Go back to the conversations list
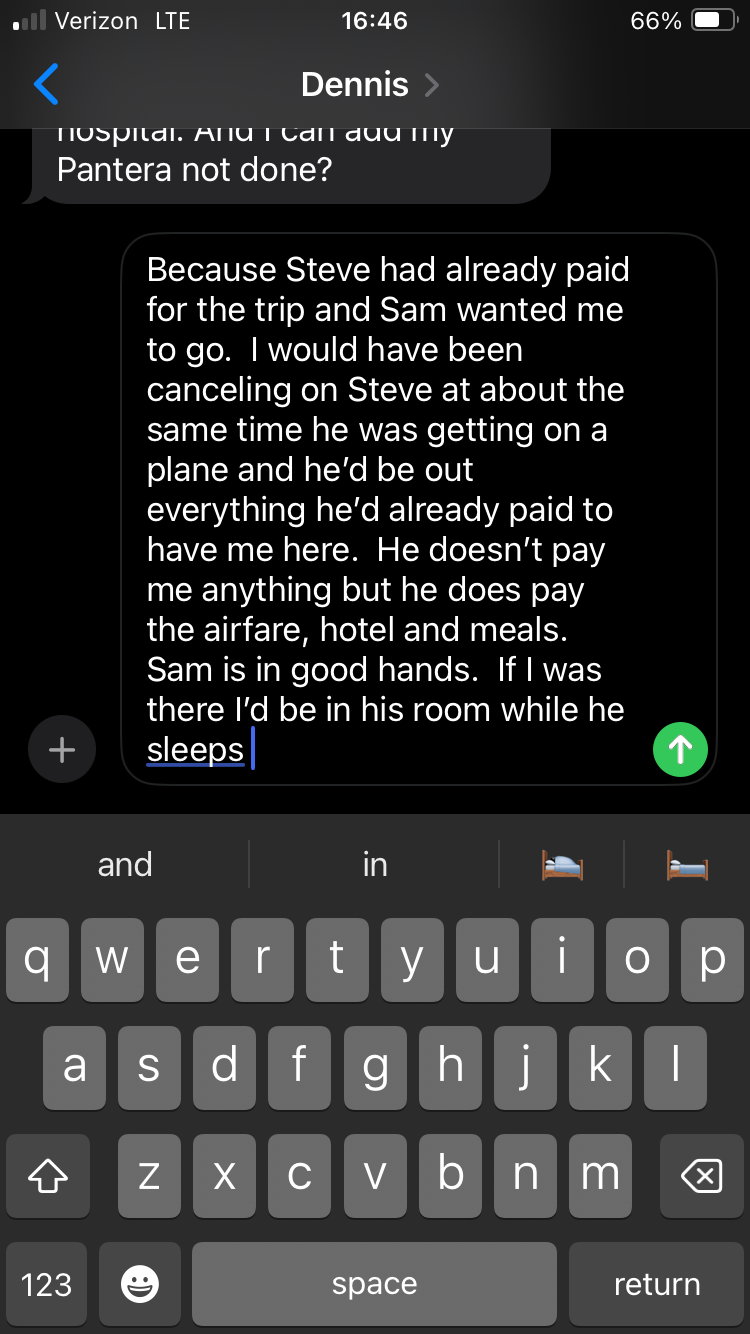 [x=46, y=85]
